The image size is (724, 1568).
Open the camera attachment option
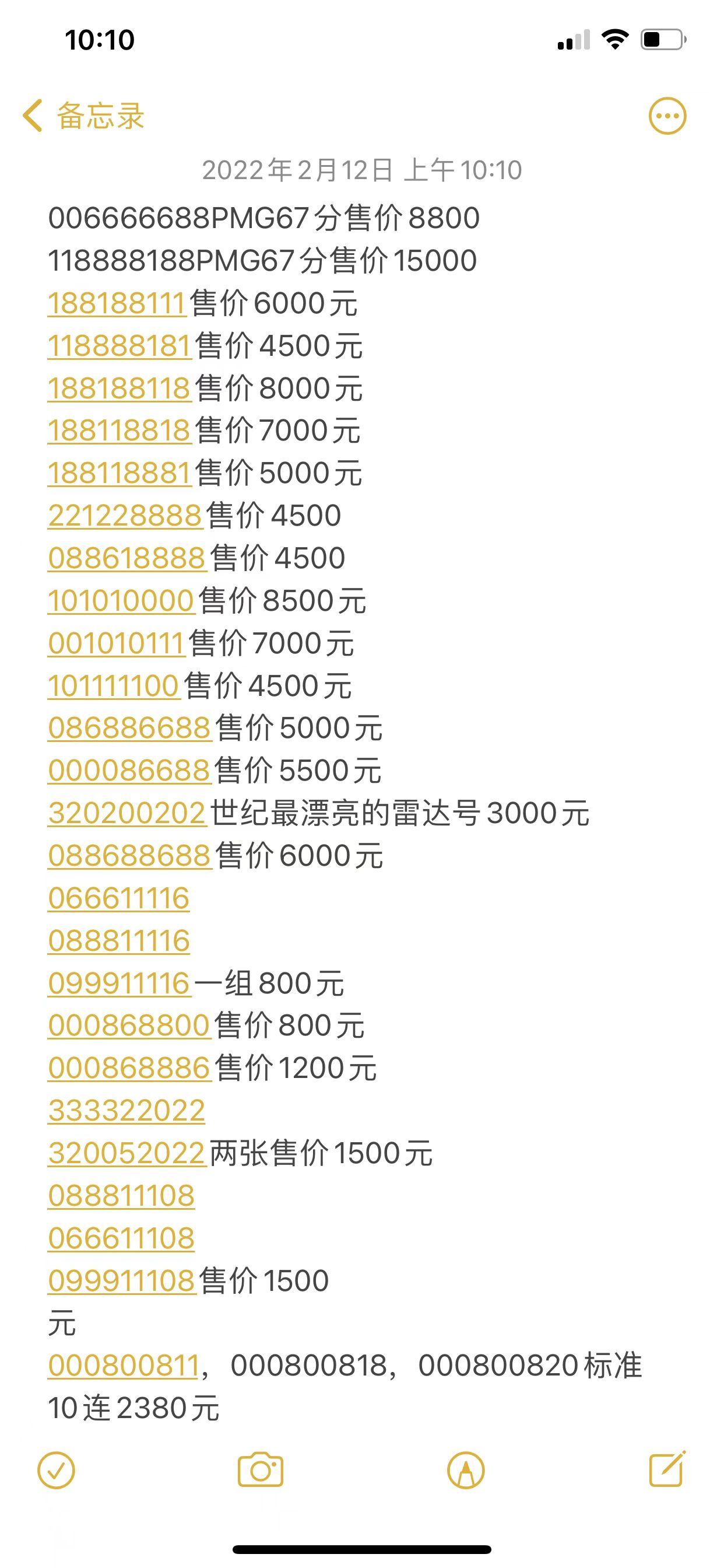tap(261, 1471)
